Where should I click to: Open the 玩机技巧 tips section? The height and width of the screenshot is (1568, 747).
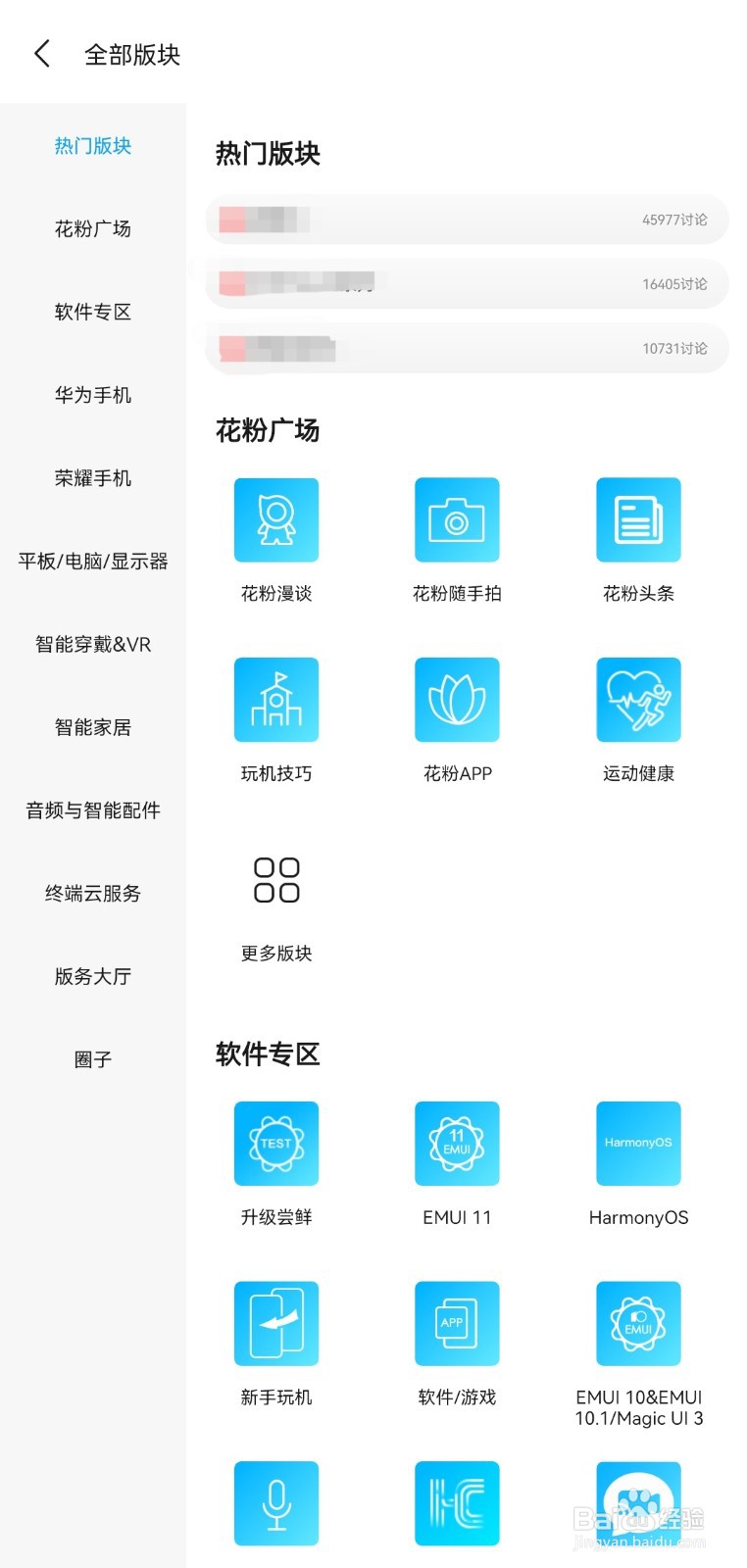[275, 700]
